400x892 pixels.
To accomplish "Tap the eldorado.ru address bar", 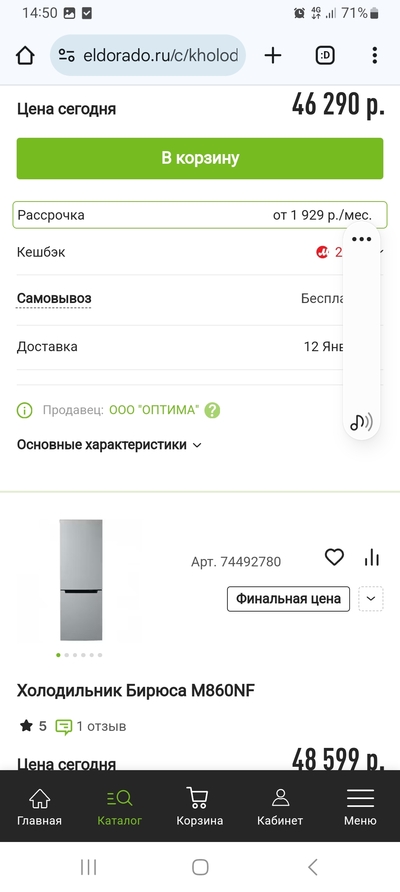I will click(x=148, y=55).
